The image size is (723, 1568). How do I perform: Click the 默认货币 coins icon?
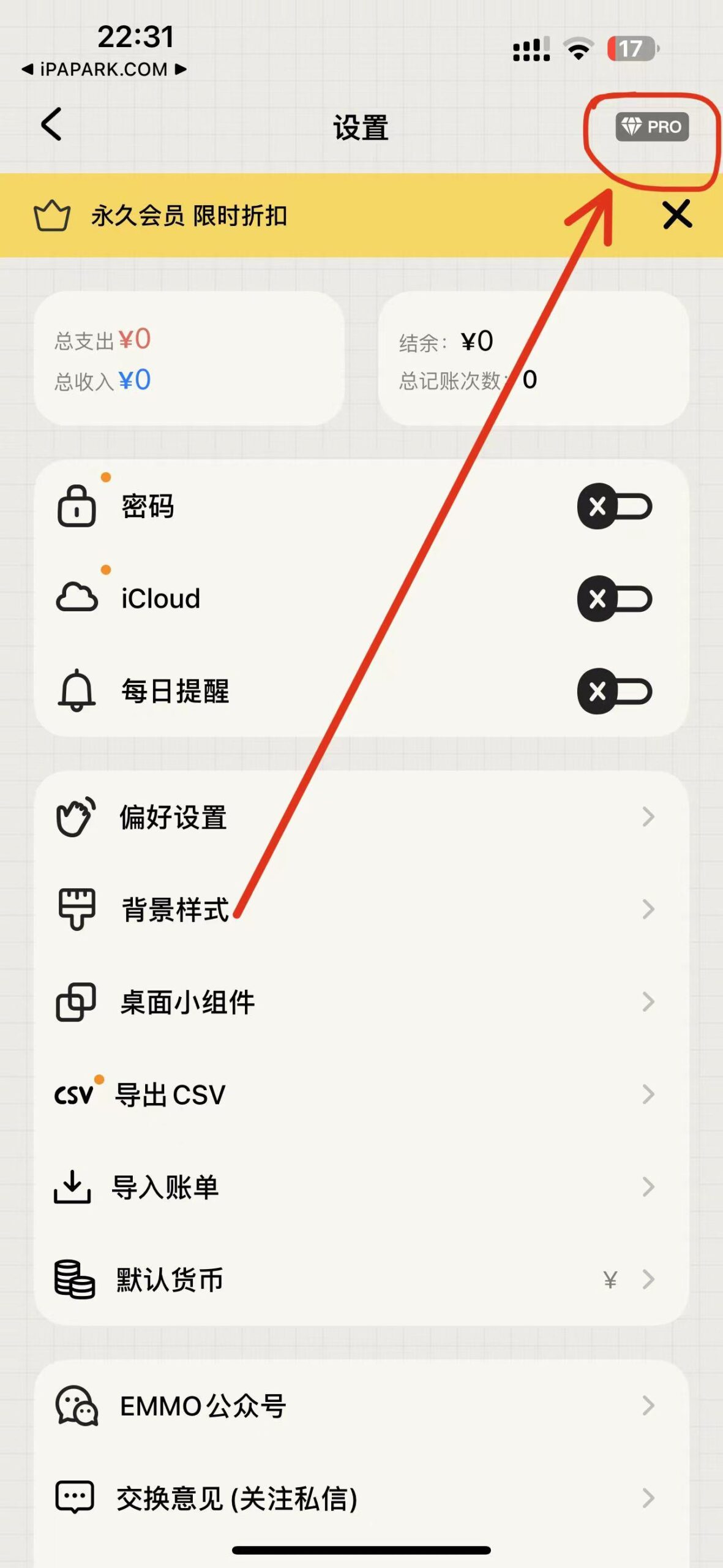pos(73,1280)
